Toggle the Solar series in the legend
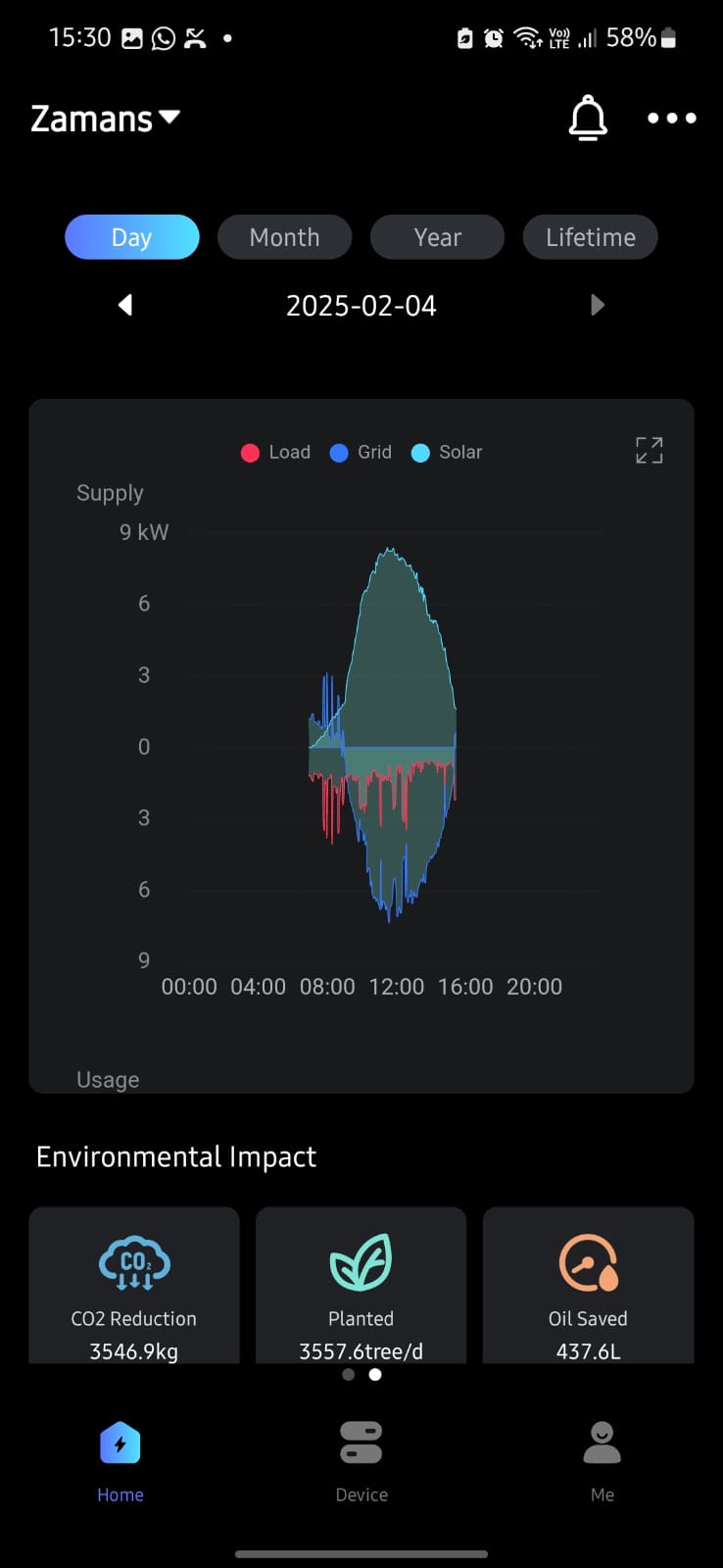723x1568 pixels. [x=448, y=452]
